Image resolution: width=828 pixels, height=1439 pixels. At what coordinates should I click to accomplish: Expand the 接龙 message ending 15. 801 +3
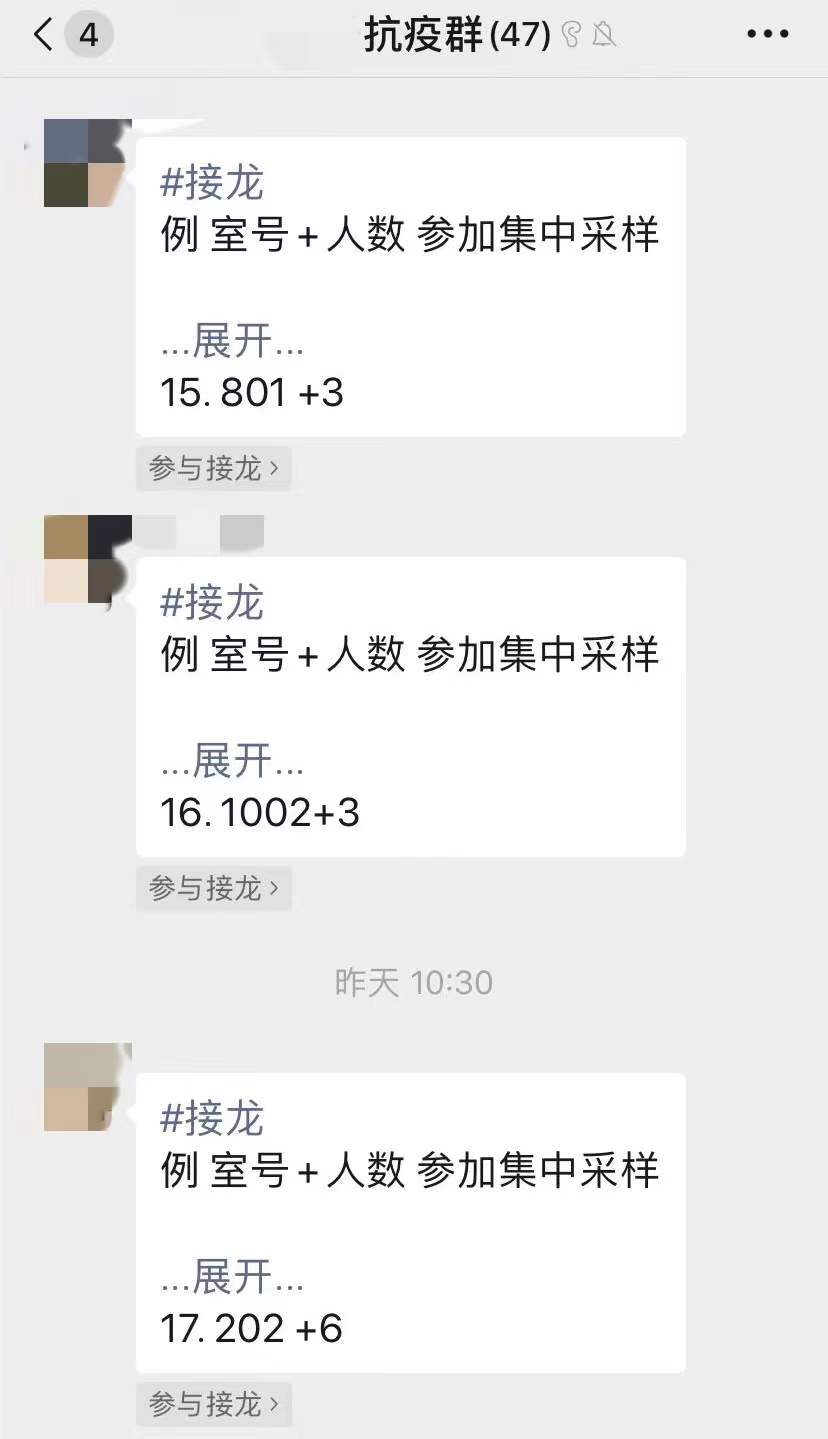click(233, 342)
